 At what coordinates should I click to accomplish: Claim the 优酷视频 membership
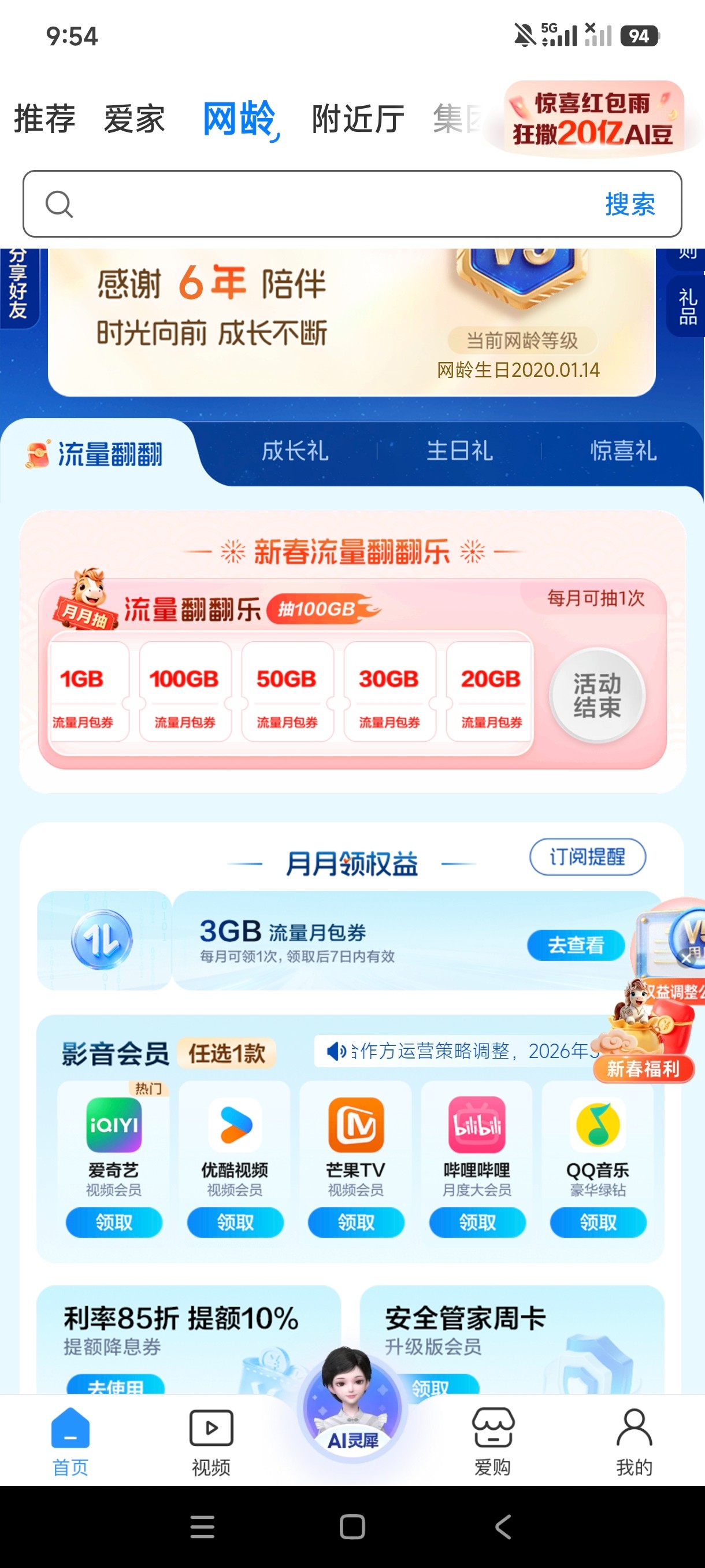point(235,1222)
